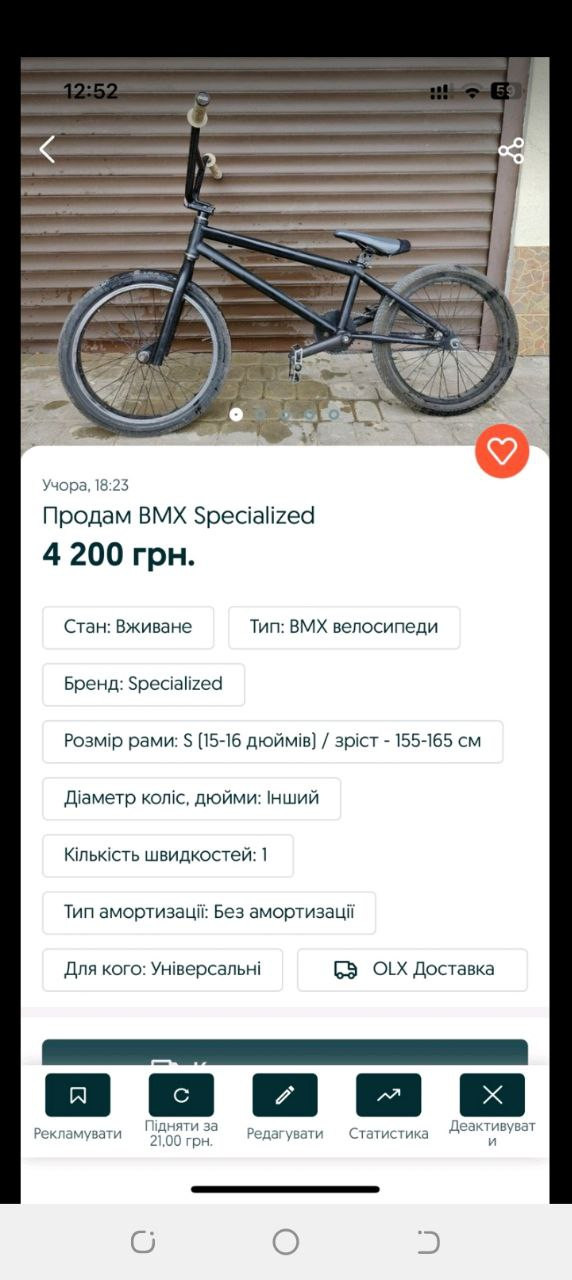The width and height of the screenshot is (572, 1280).
Task: Add the listing to favorites with the heart
Action: click(502, 452)
